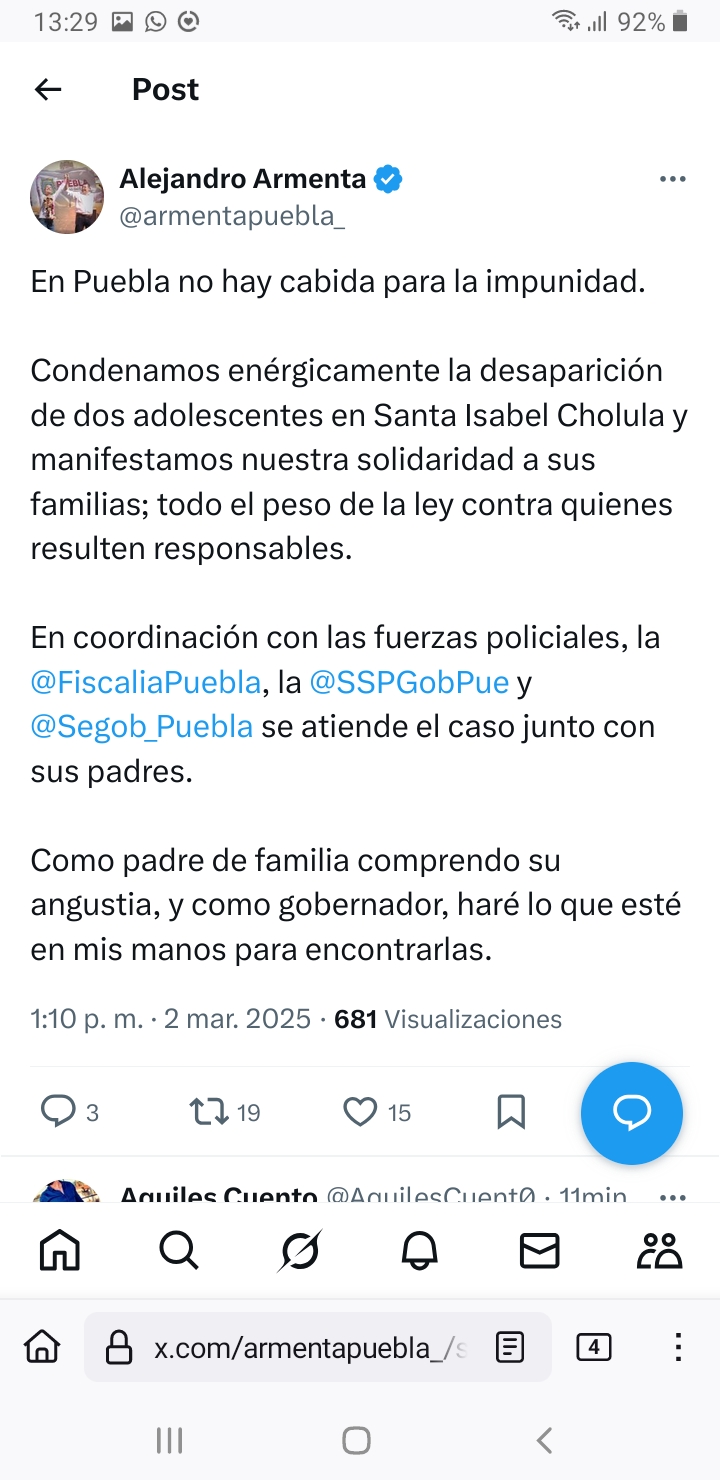Open the @SSPGobPue mention
This screenshot has height=1480, width=720.
[x=409, y=683]
